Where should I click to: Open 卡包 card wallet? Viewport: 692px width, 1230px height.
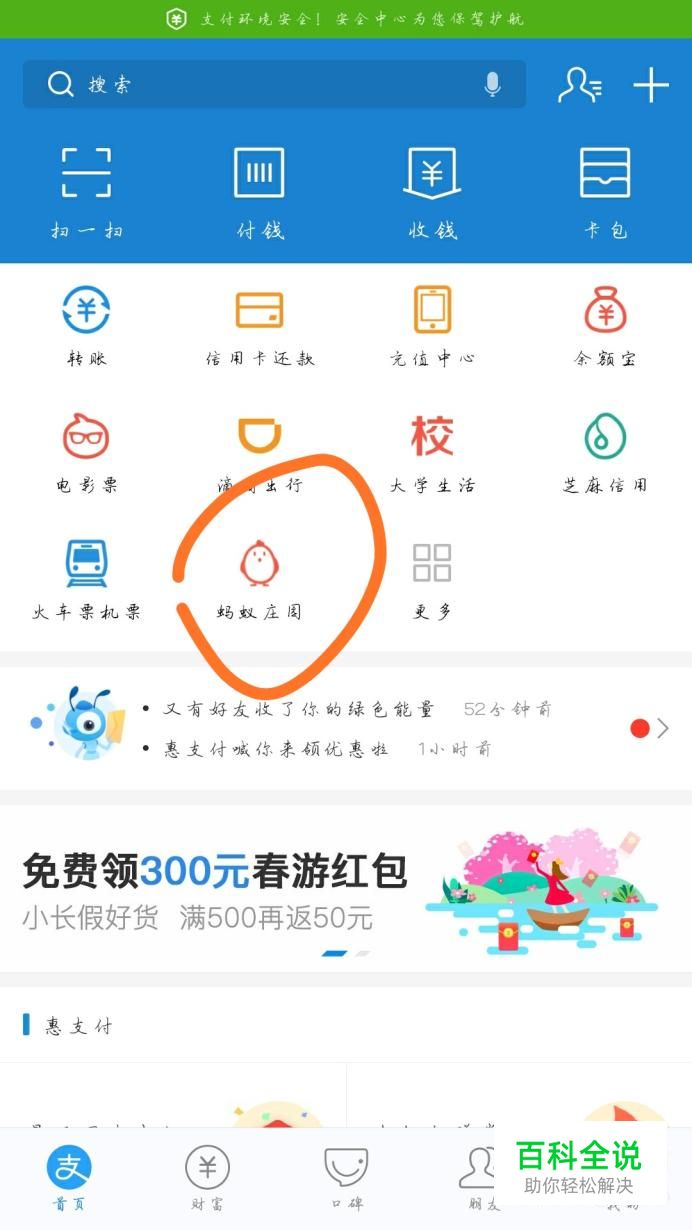pos(605,190)
